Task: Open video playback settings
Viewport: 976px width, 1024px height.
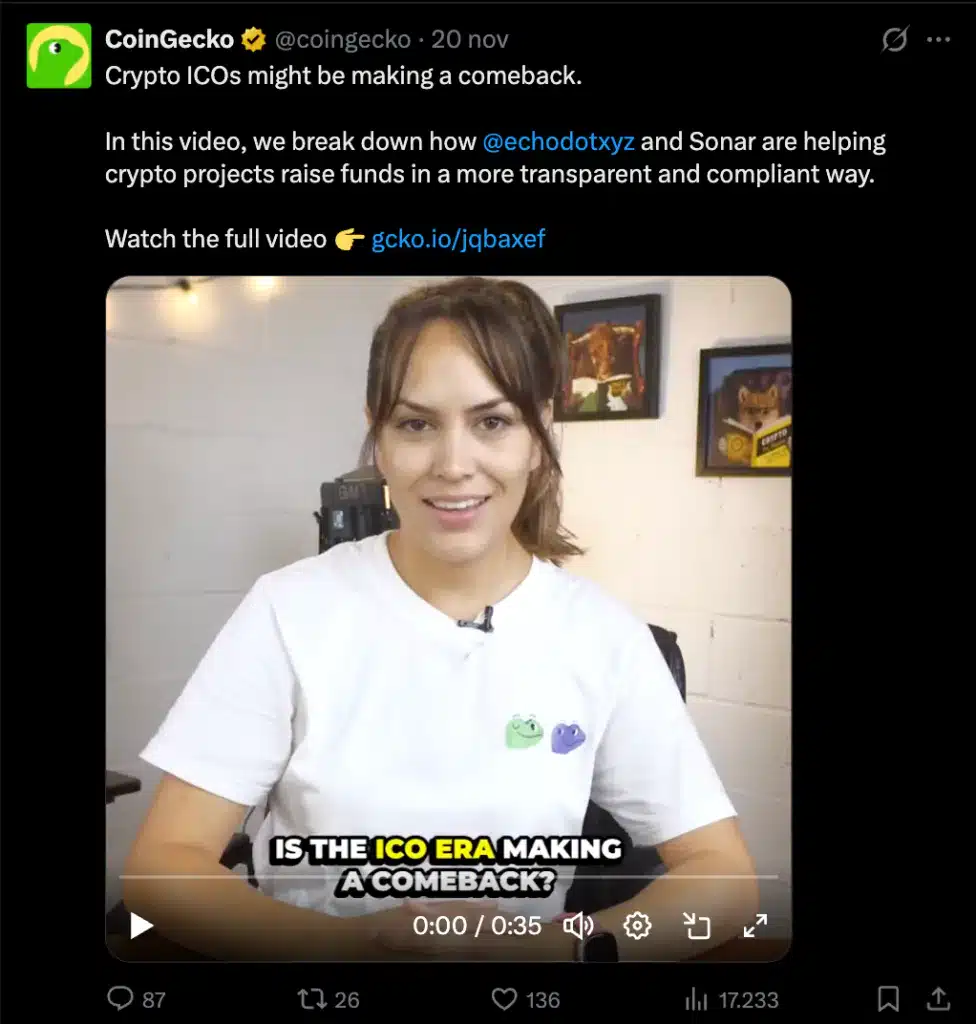Action: click(x=637, y=926)
